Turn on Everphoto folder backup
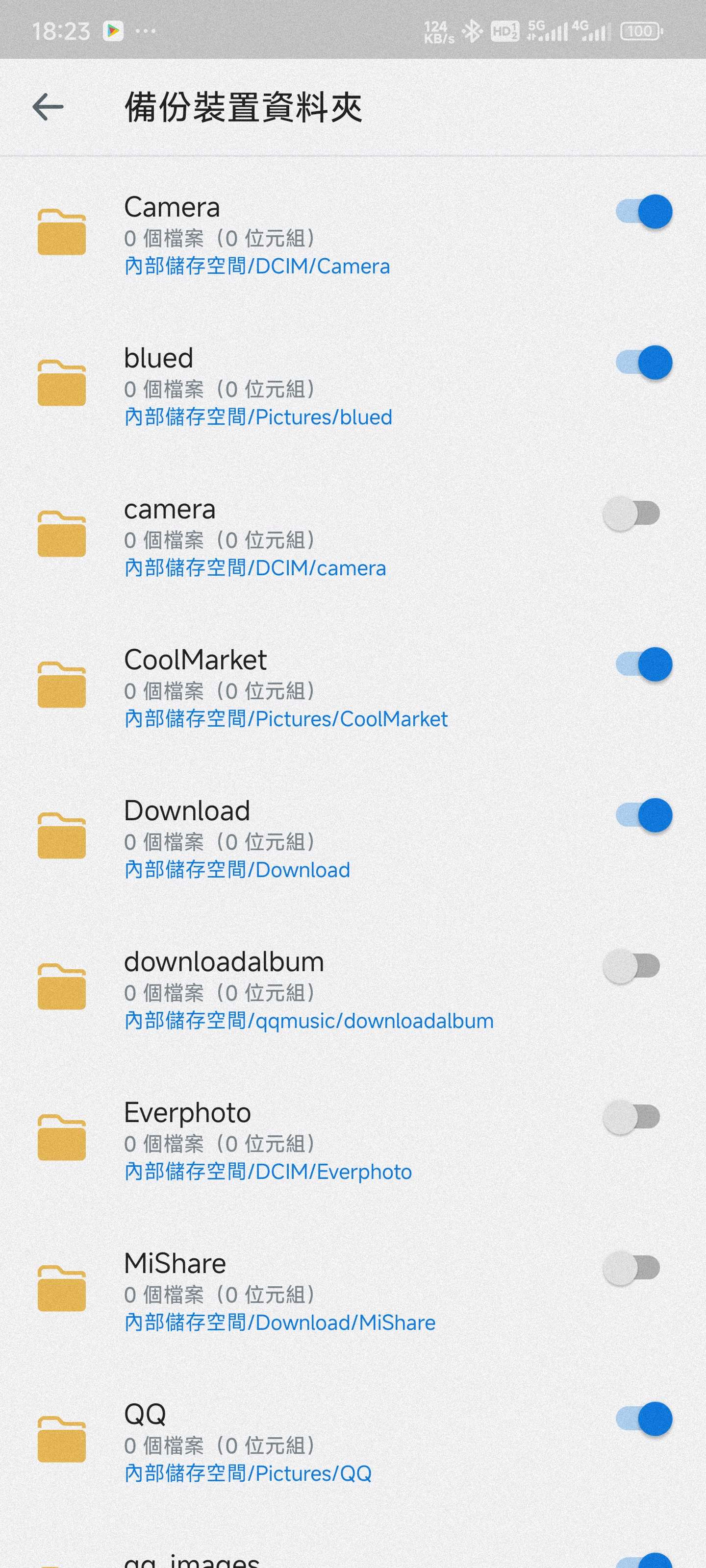Image resolution: width=706 pixels, height=1568 pixels. (x=631, y=1117)
